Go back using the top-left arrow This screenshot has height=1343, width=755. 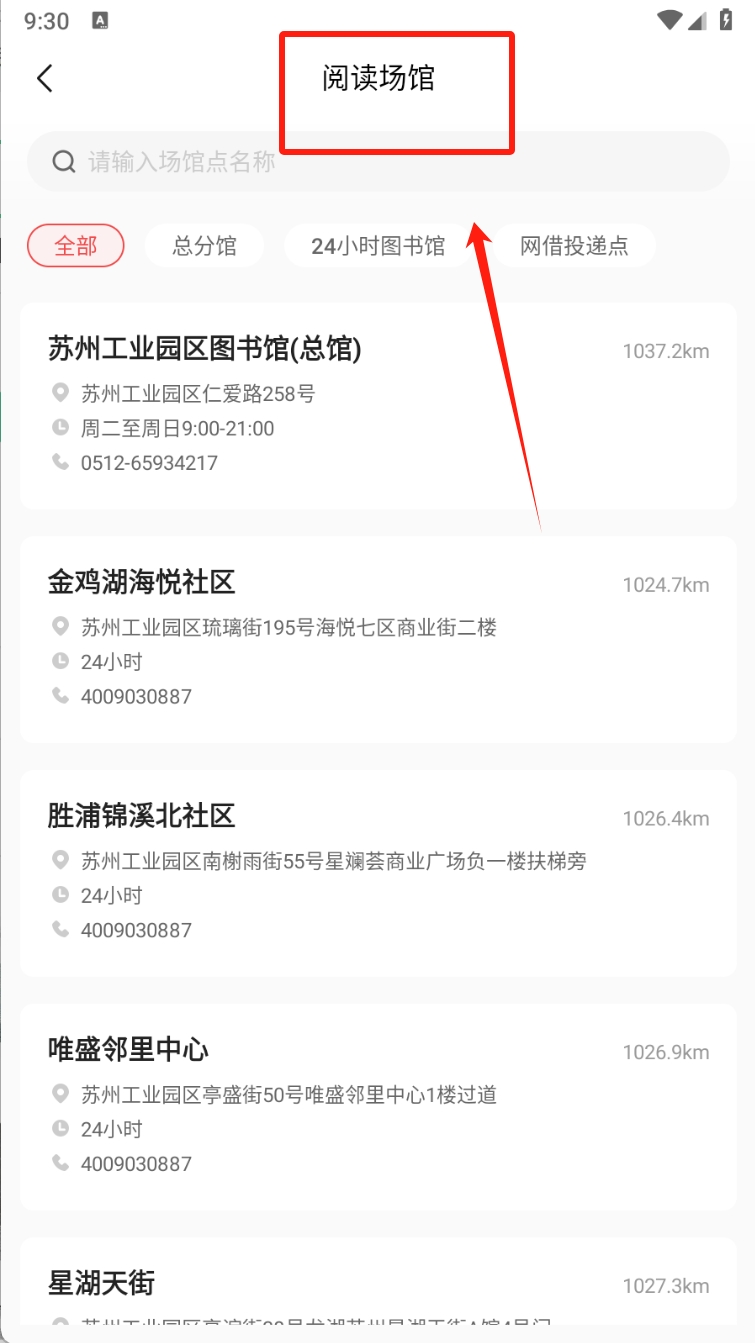click(44, 78)
